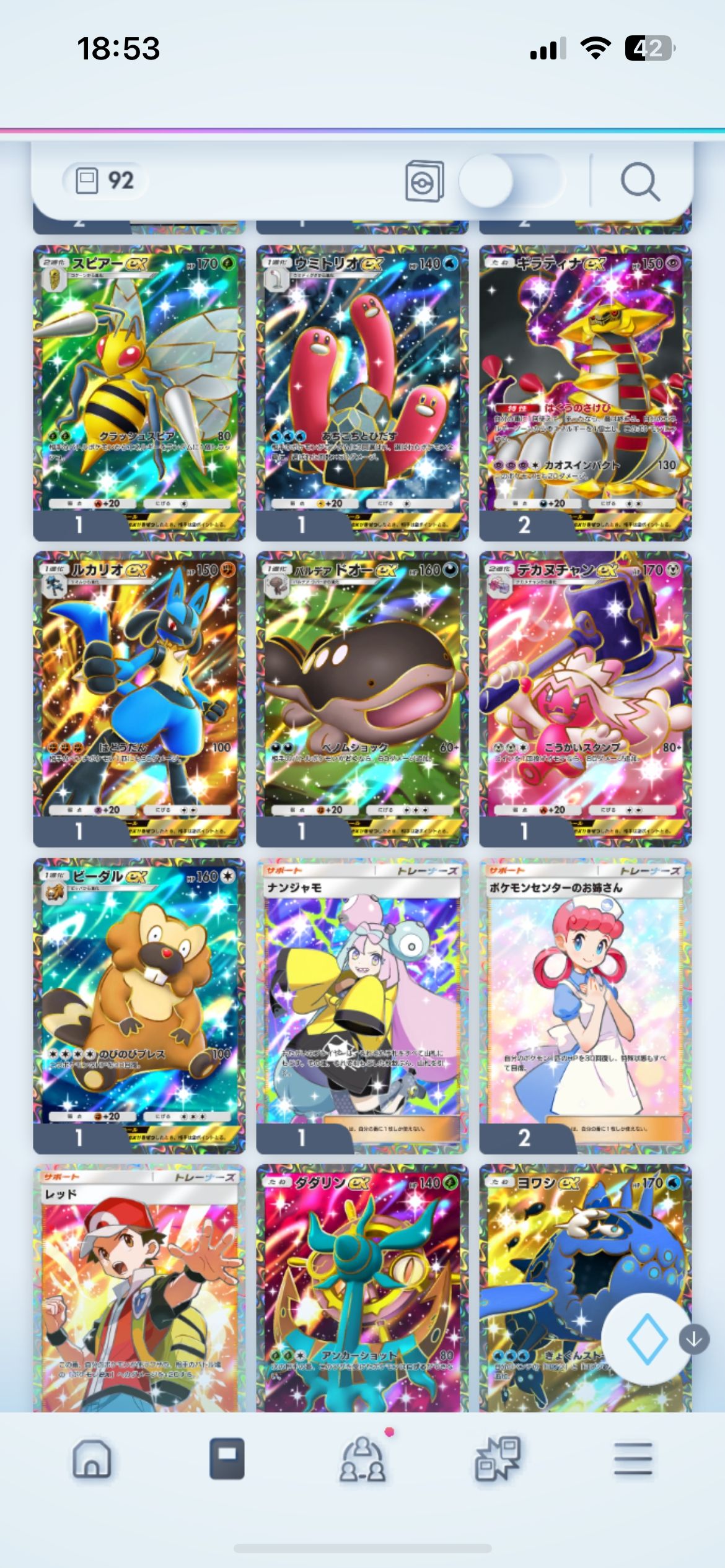Image resolution: width=725 pixels, height=1568 pixels.
Task: Open the ポケモンセンターのお姉さん card
Action: click(586, 1006)
